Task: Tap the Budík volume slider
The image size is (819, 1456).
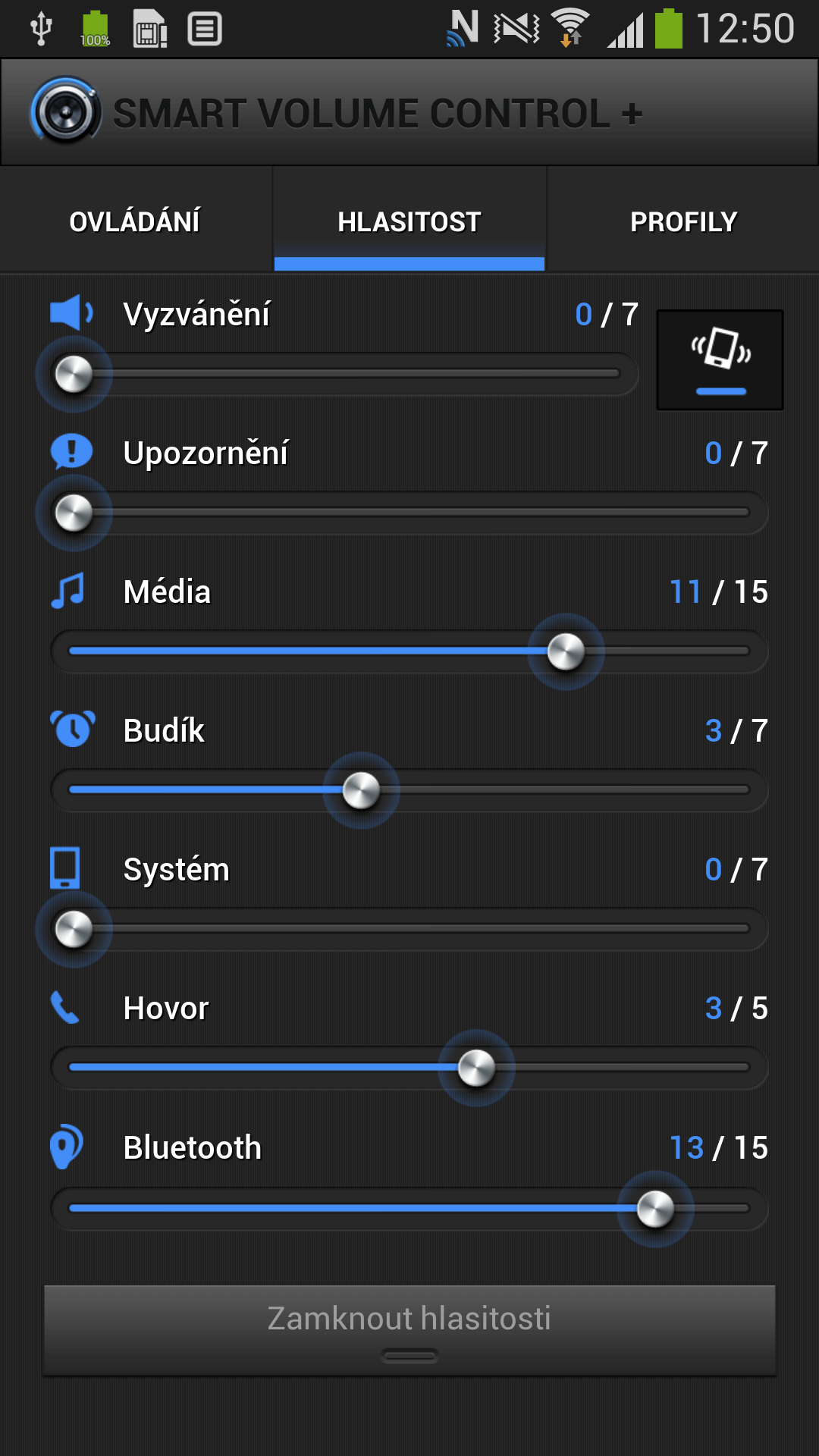Action: click(x=409, y=790)
